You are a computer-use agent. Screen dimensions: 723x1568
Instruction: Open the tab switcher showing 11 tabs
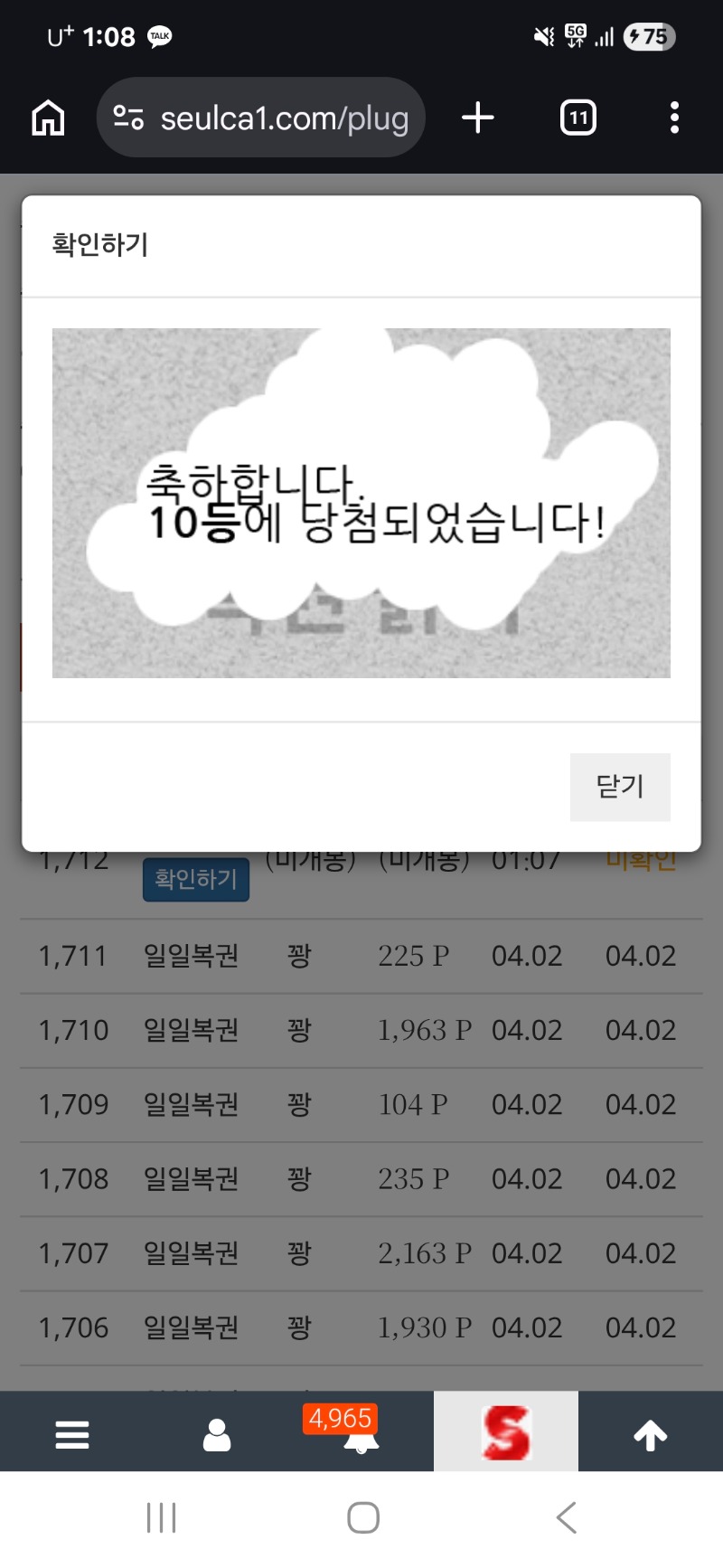pyautogui.click(x=578, y=118)
